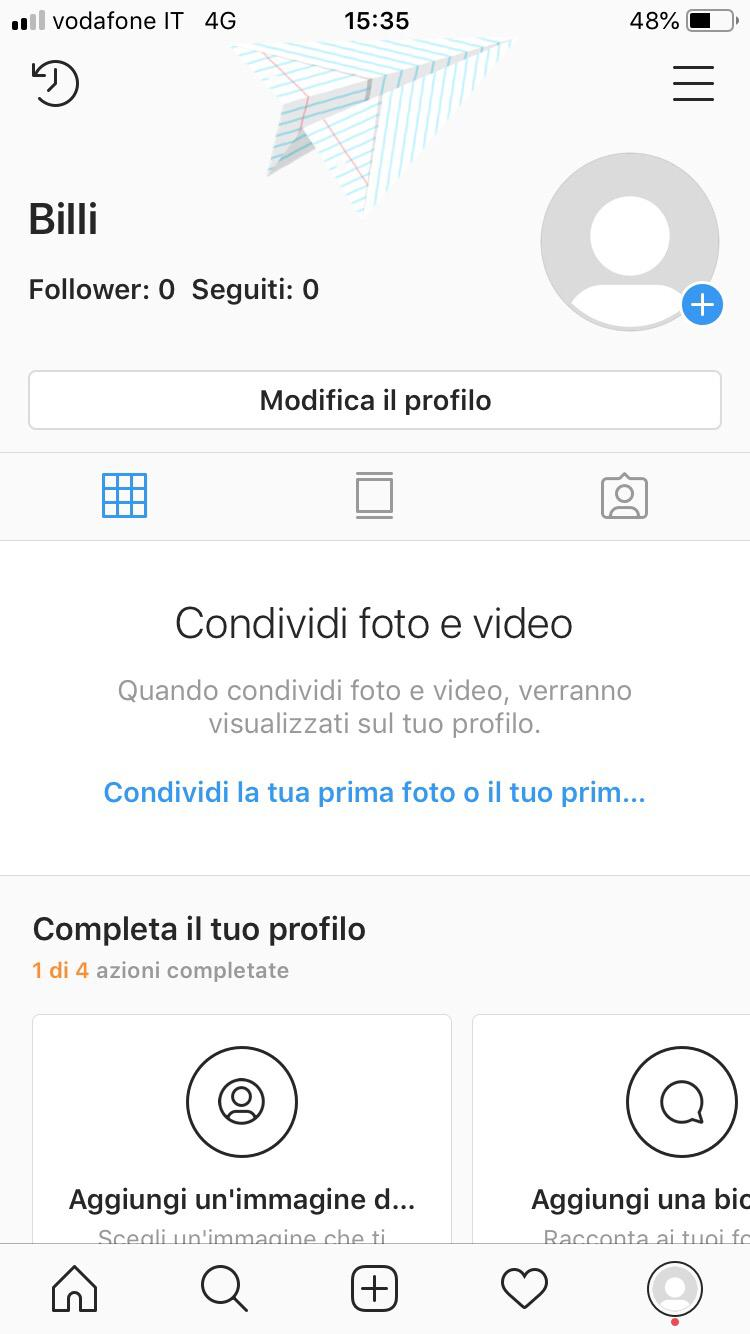750x1334 pixels.
Task: Switch to the tagged photos tab
Action: 624,496
